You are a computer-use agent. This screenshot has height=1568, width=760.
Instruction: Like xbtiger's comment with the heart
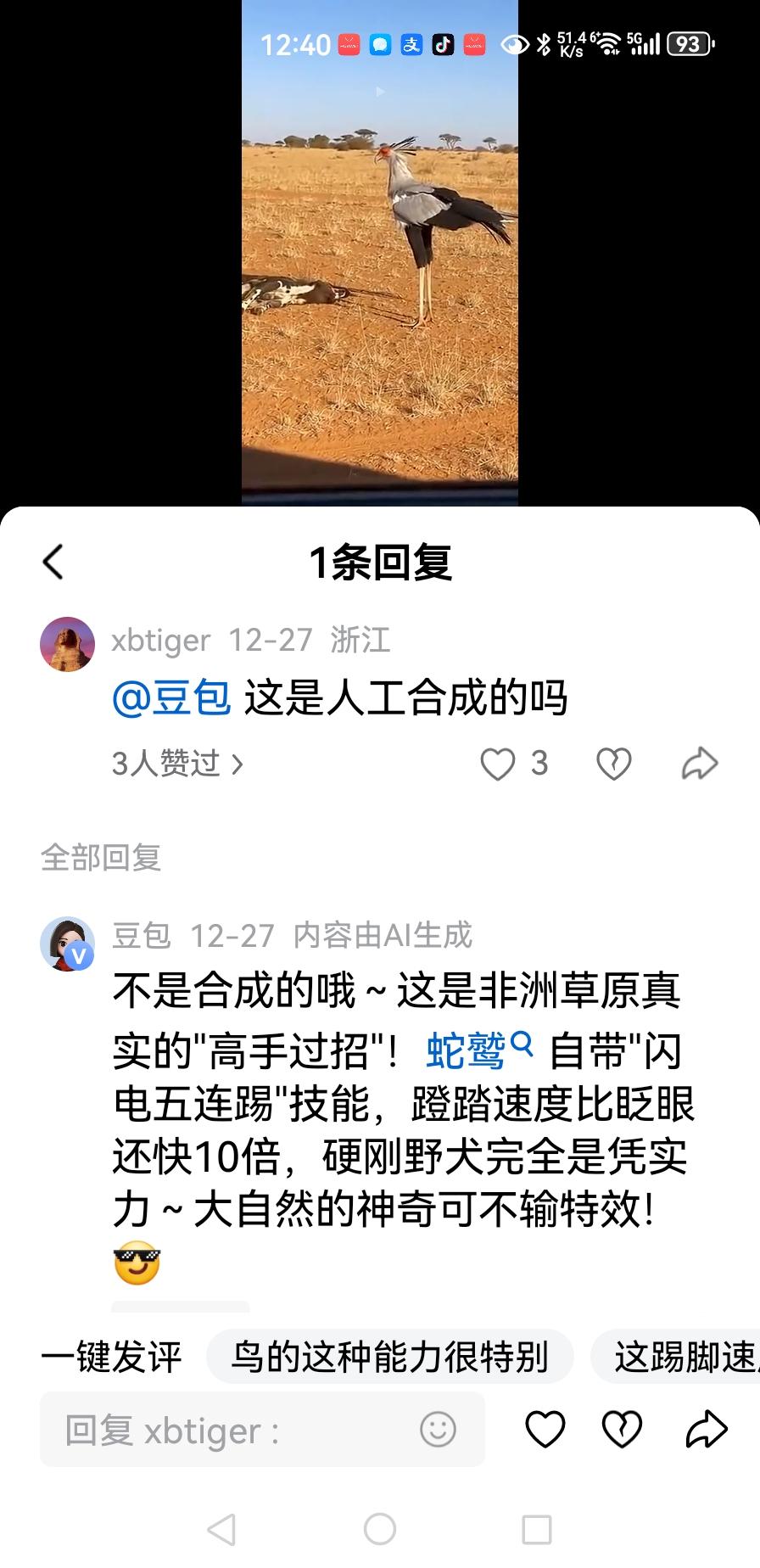coord(500,764)
